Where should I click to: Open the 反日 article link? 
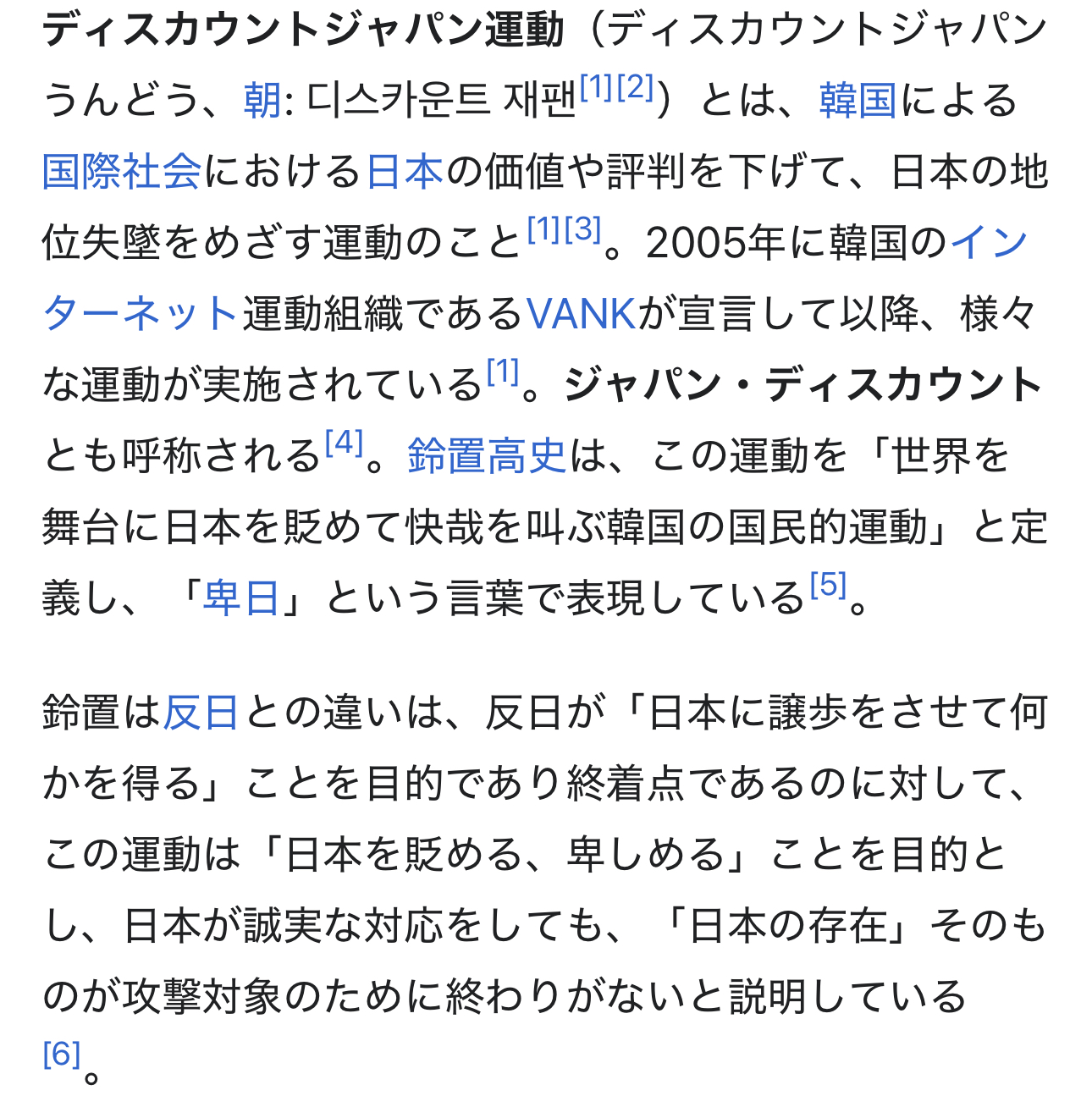(x=201, y=713)
